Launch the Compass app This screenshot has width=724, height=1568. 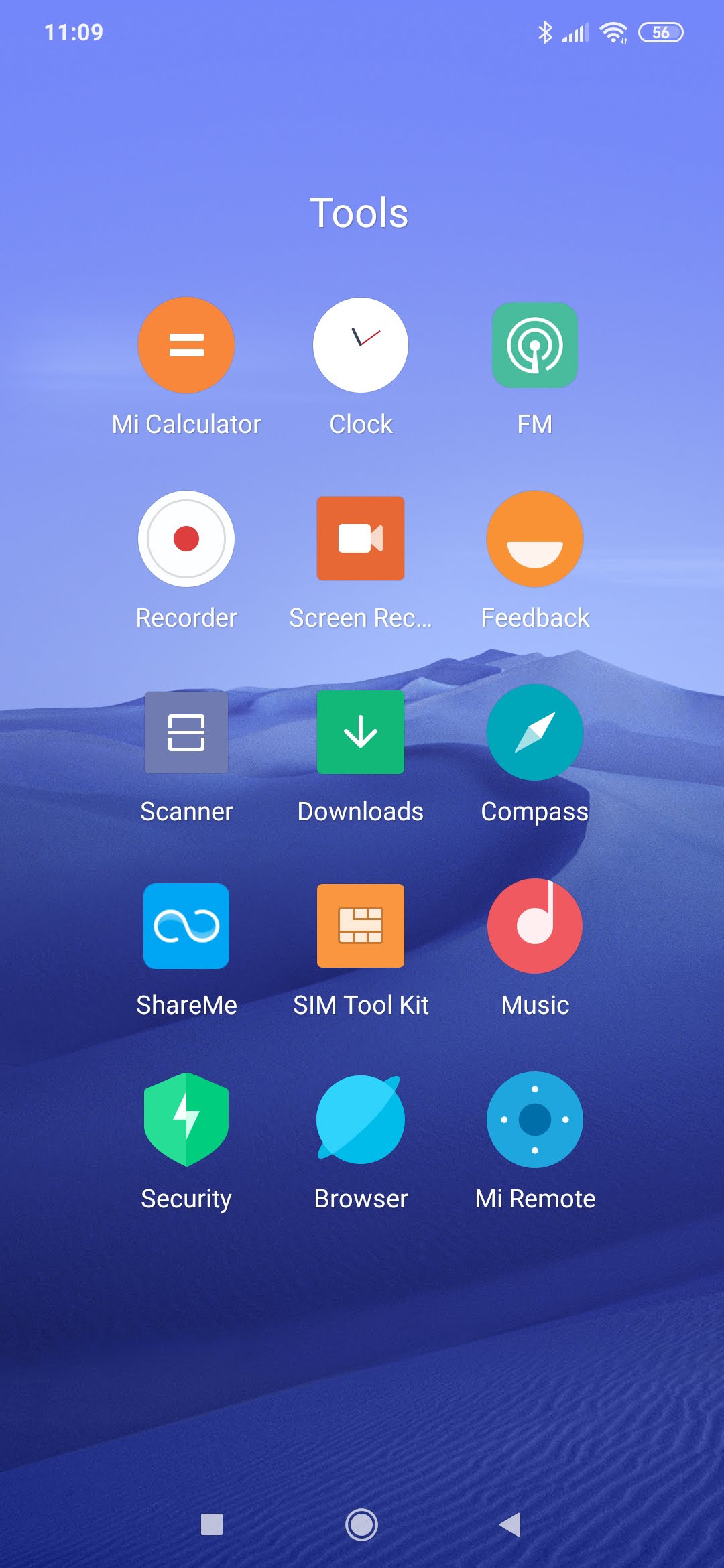click(x=534, y=732)
